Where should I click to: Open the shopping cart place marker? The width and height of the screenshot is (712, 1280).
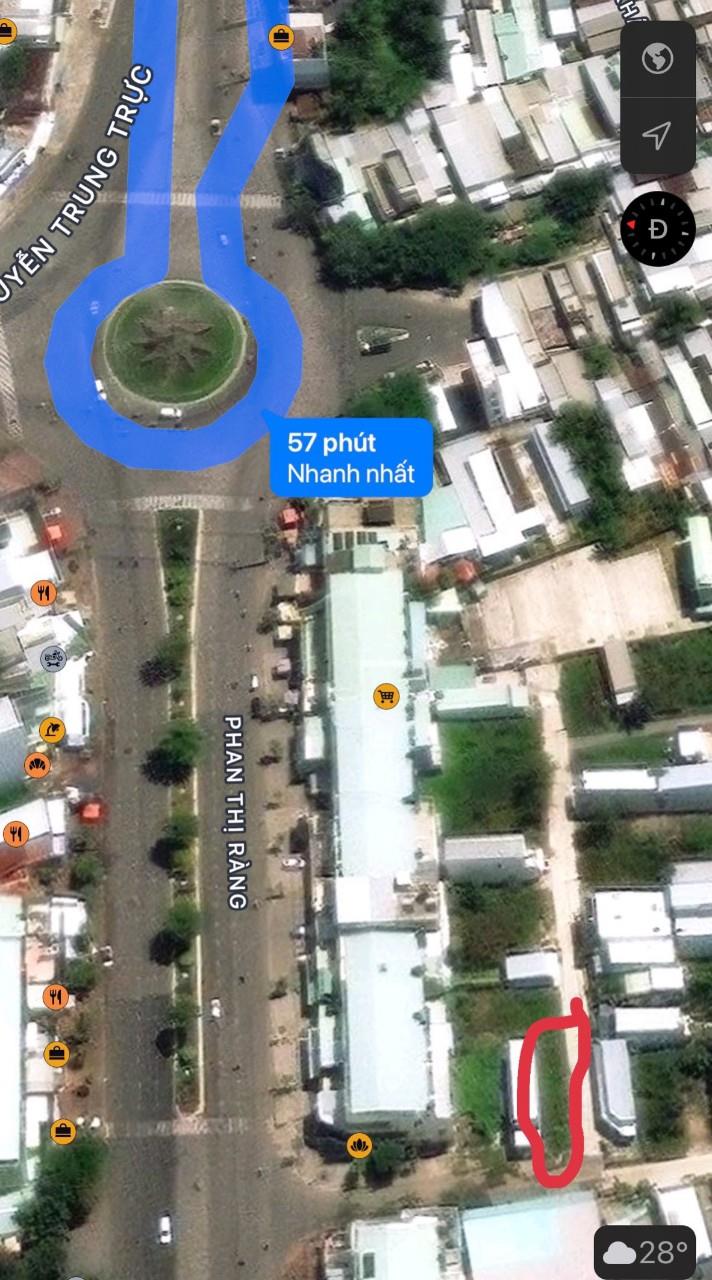[x=386, y=696]
